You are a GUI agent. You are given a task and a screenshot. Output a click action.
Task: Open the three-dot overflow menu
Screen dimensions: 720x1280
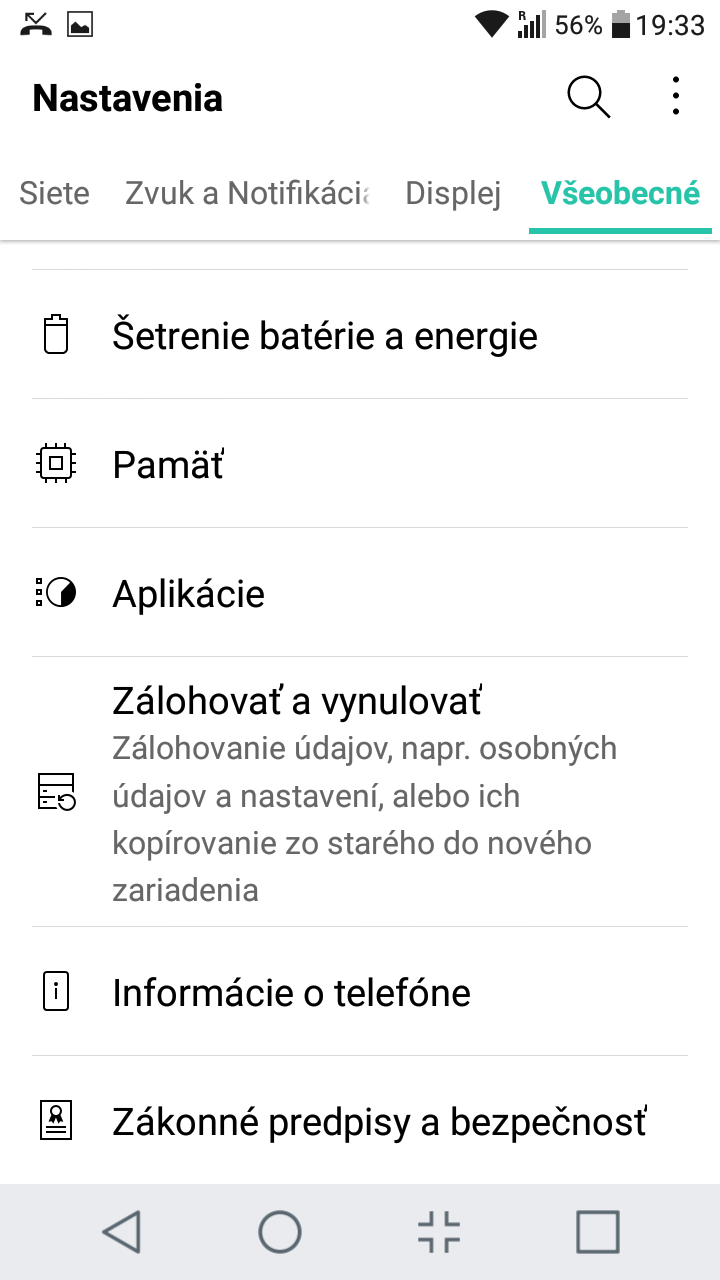676,97
